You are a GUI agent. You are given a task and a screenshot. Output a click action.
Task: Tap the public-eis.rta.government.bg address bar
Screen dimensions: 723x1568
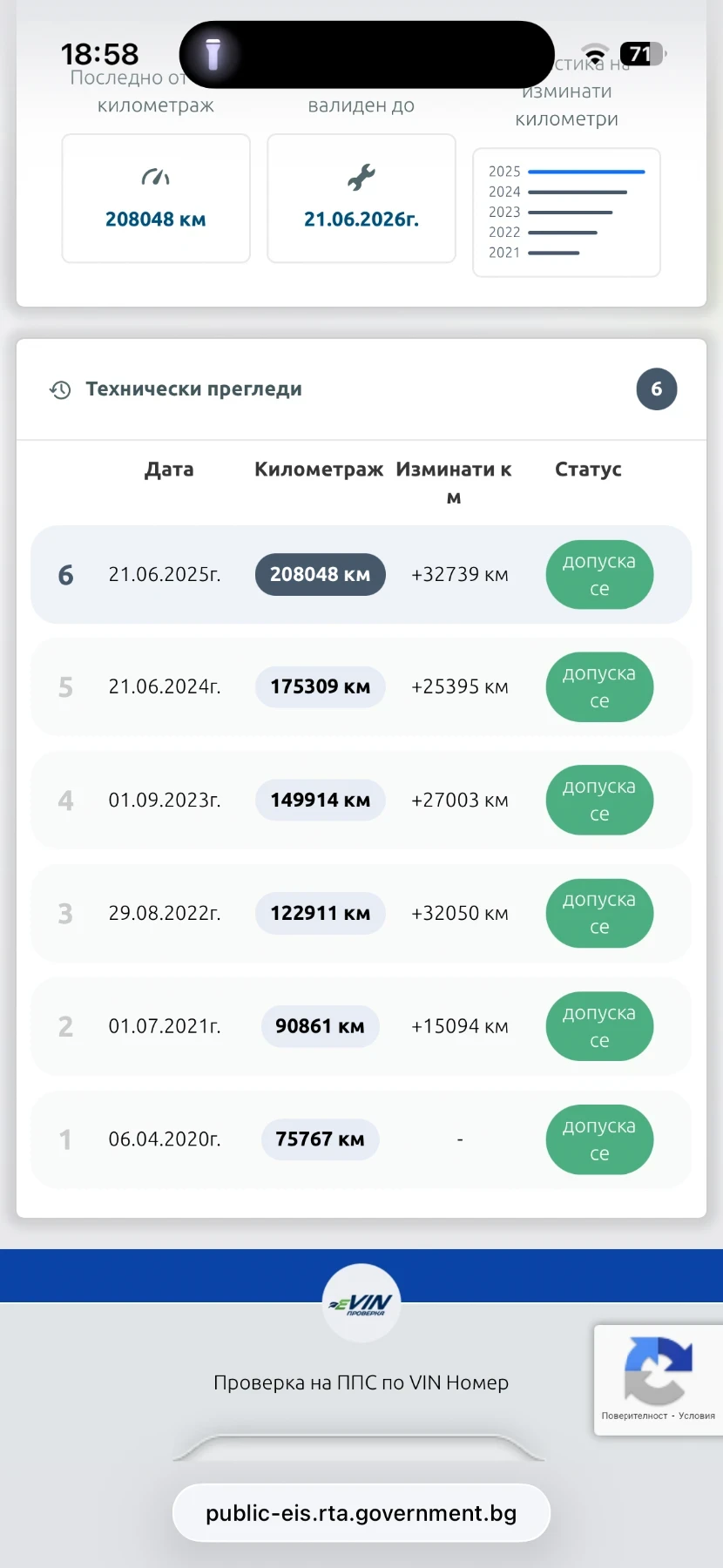tap(361, 1513)
